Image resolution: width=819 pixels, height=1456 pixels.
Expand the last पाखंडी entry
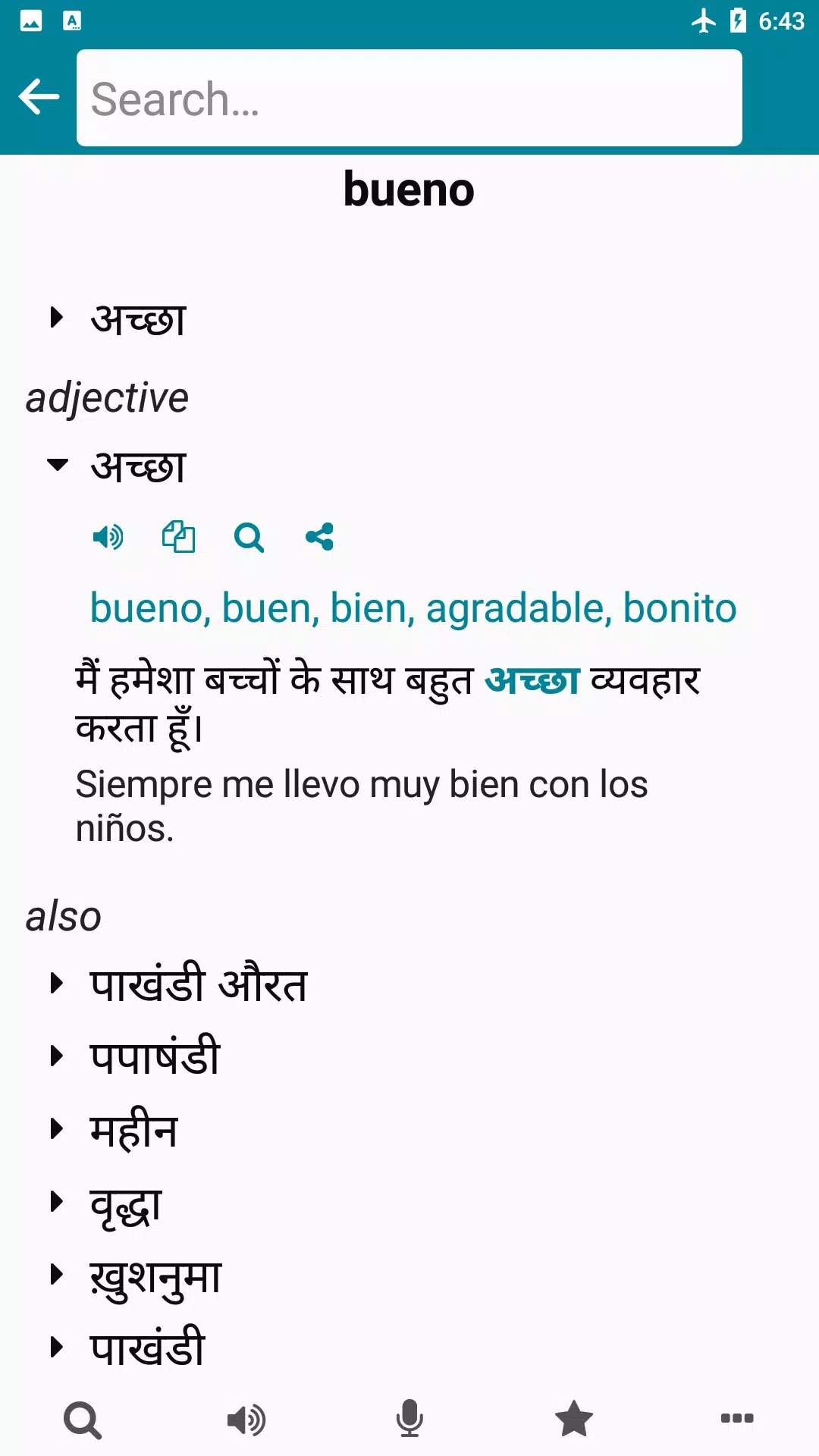pyautogui.click(x=57, y=1347)
